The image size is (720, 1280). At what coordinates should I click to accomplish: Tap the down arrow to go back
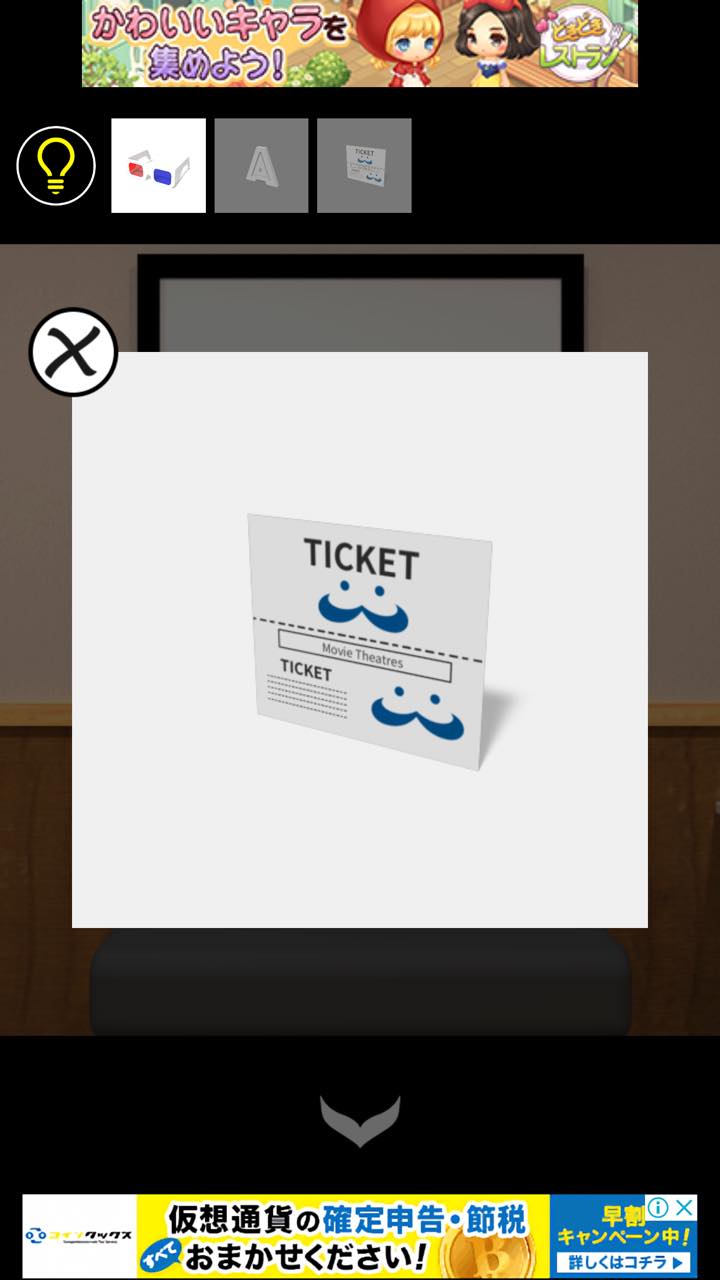tap(360, 1121)
